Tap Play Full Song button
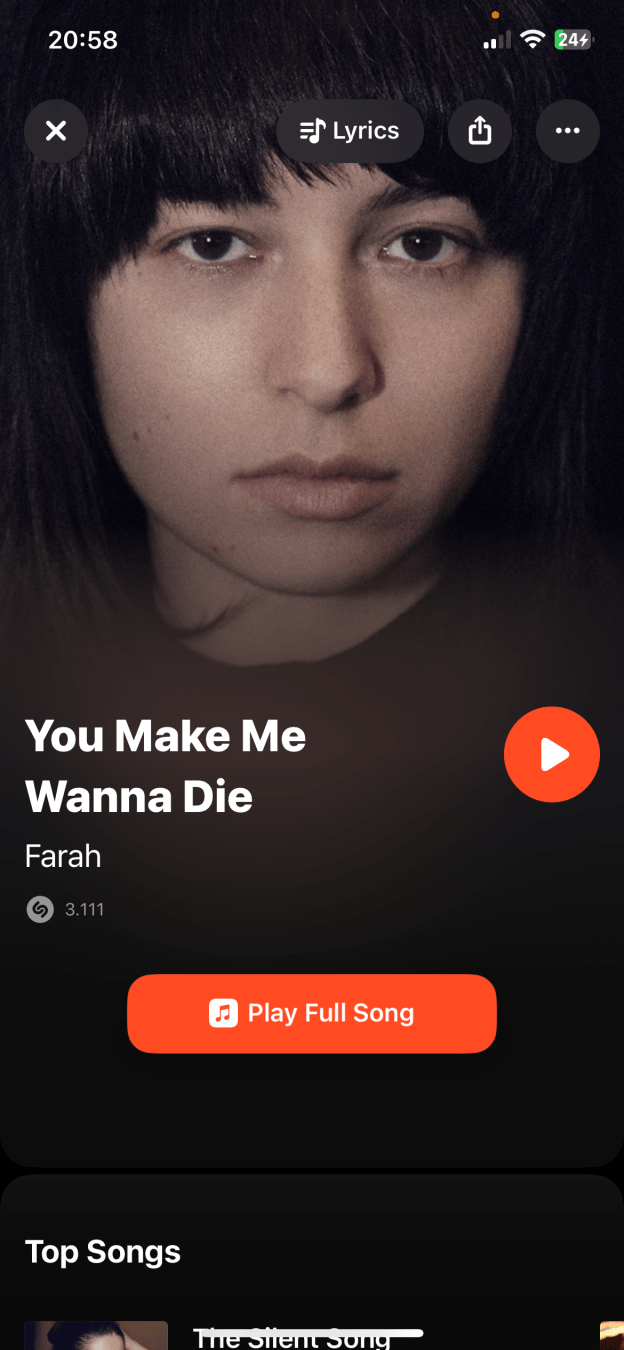Image resolution: width=624 pixels, height=1350 pixels. (312, 1013)
